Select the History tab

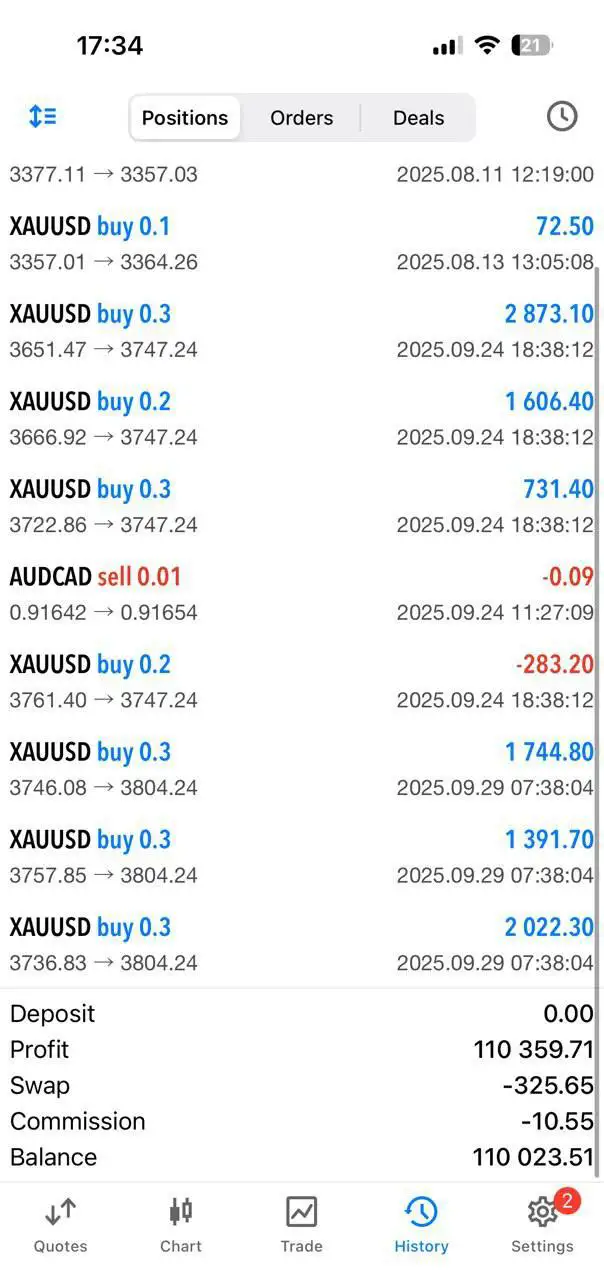tap(421, 1225)
